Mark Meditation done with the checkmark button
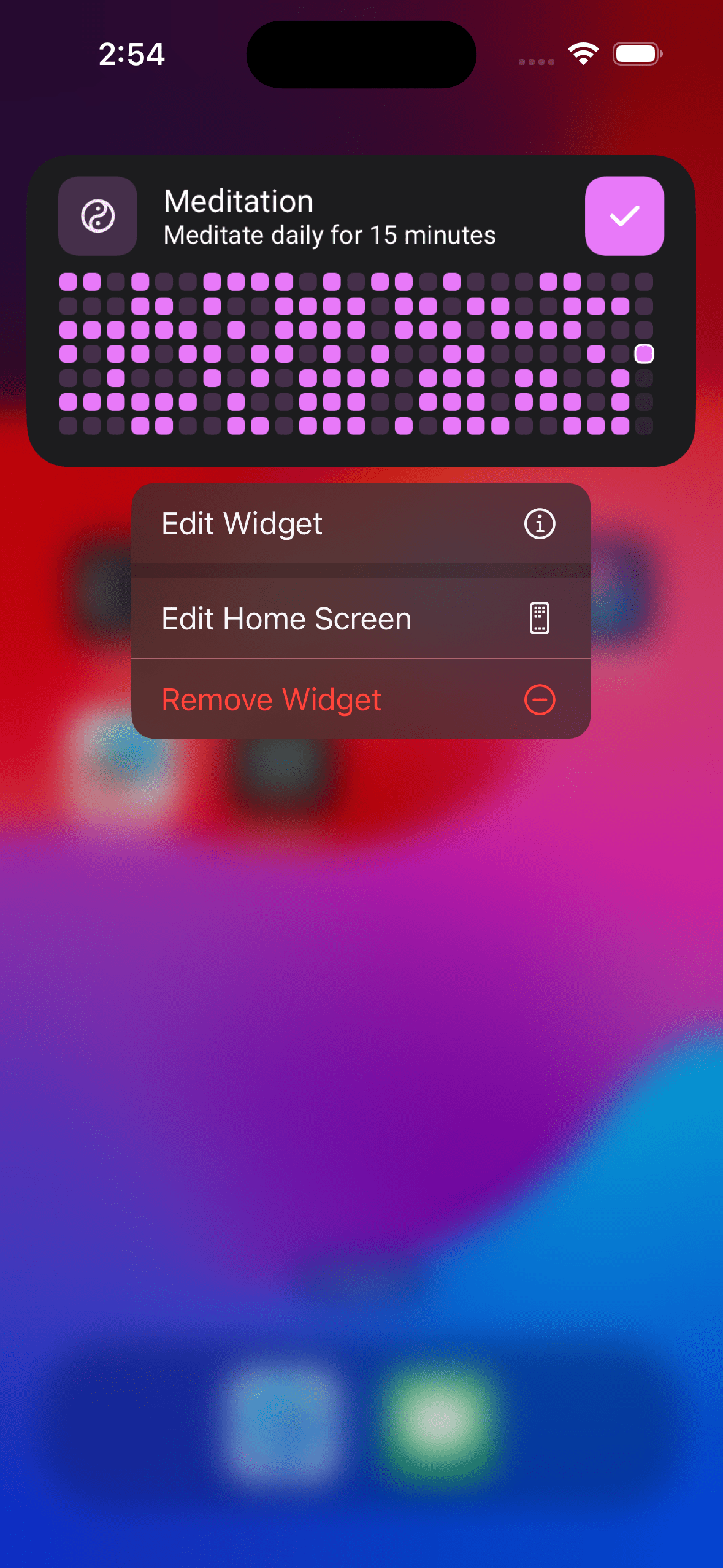The height and width of the screenshot is (1568, 723). pyautogui.click(x=624, y=216)
